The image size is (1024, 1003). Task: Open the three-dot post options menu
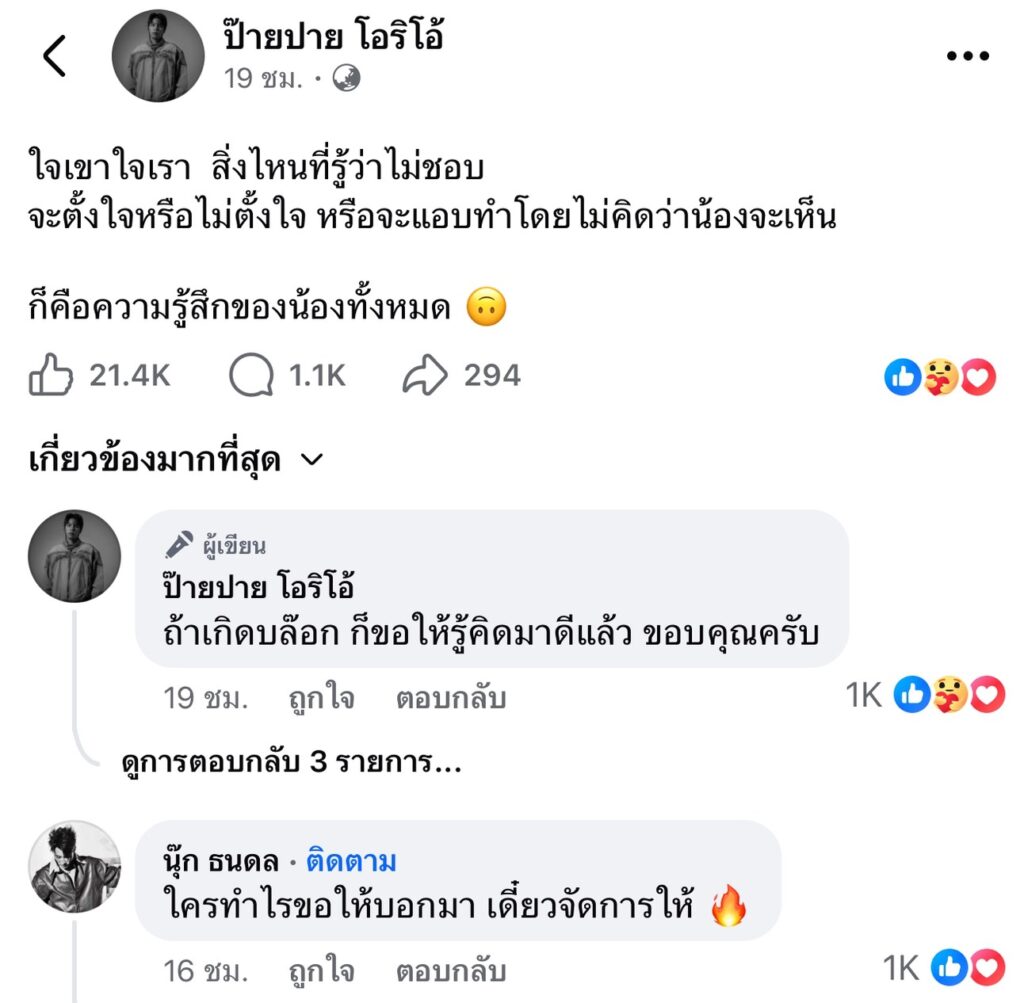[966, 57]
